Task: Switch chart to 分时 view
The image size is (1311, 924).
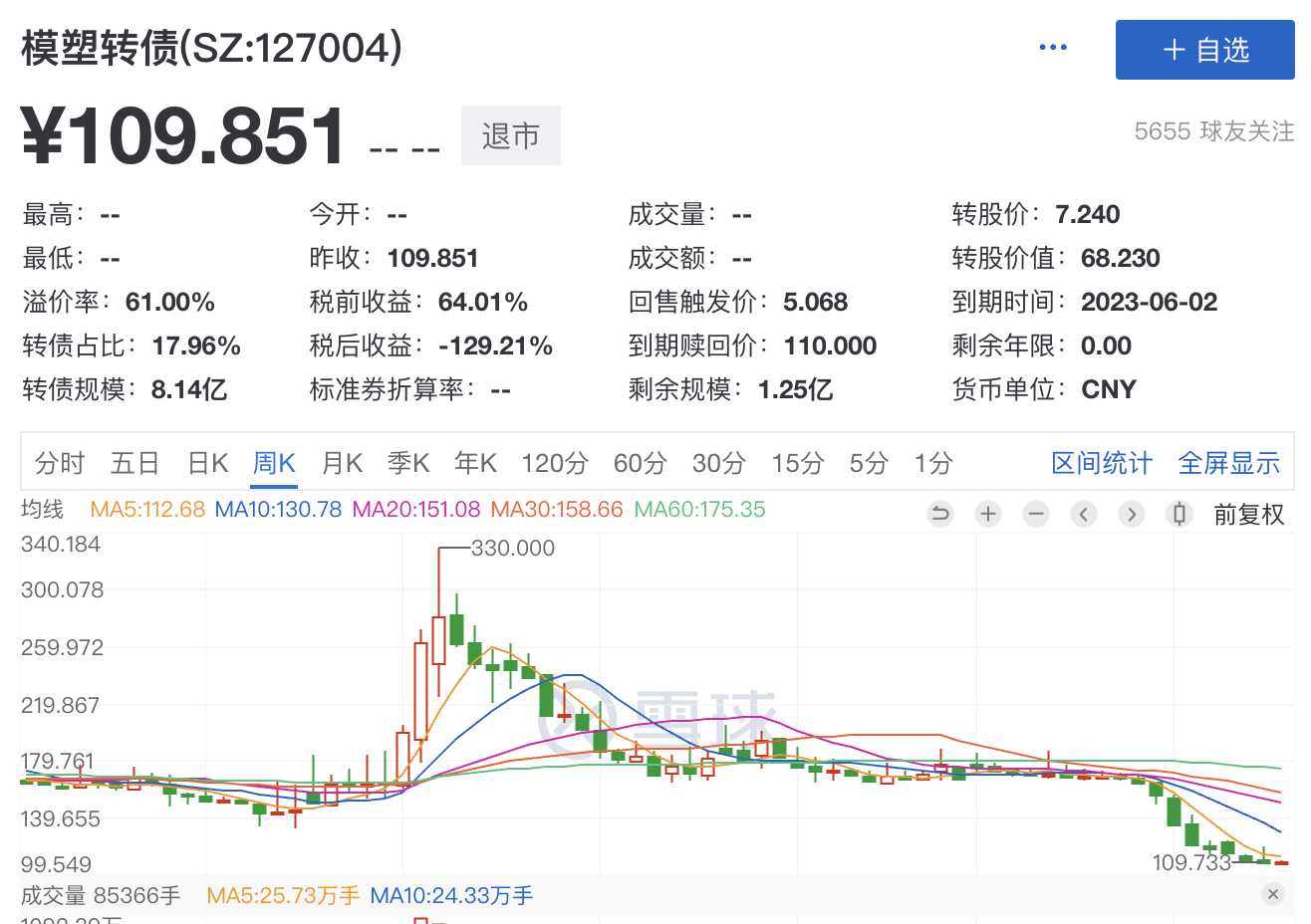Action: (60, 463)
